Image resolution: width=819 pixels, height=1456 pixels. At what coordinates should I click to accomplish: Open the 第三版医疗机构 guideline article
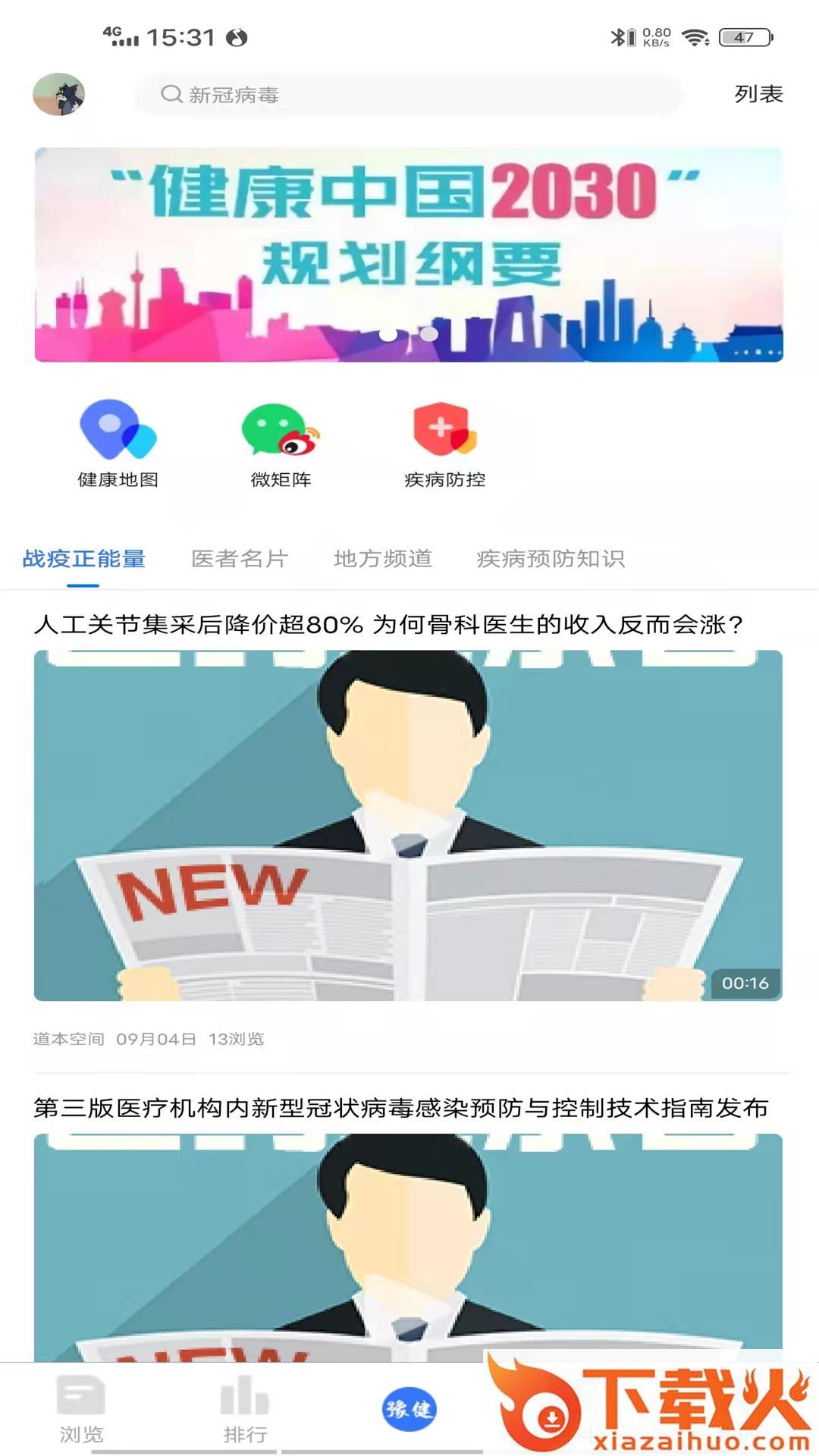pos(401,1108)
